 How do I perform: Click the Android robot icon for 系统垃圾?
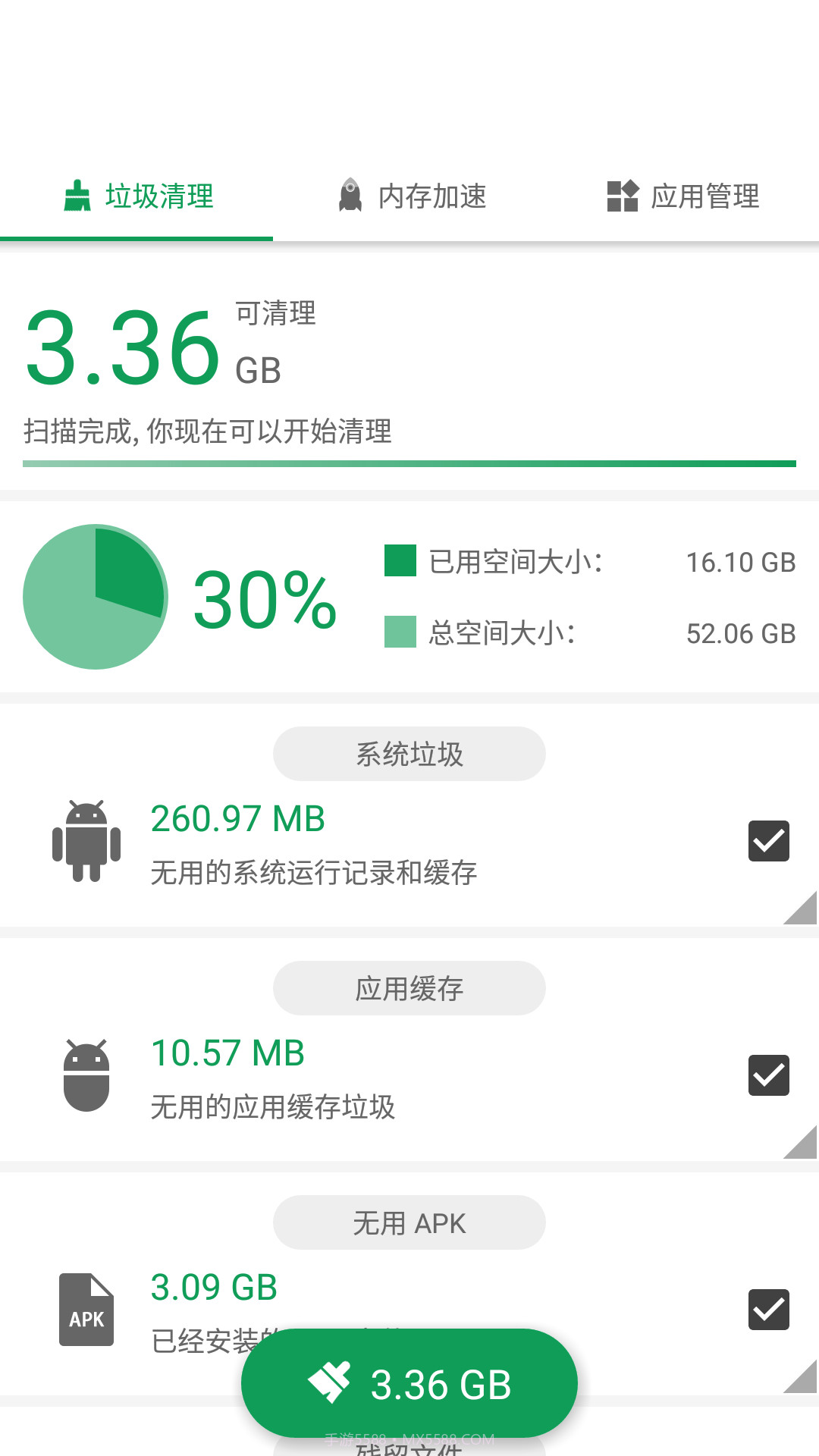tap(86, 842)
